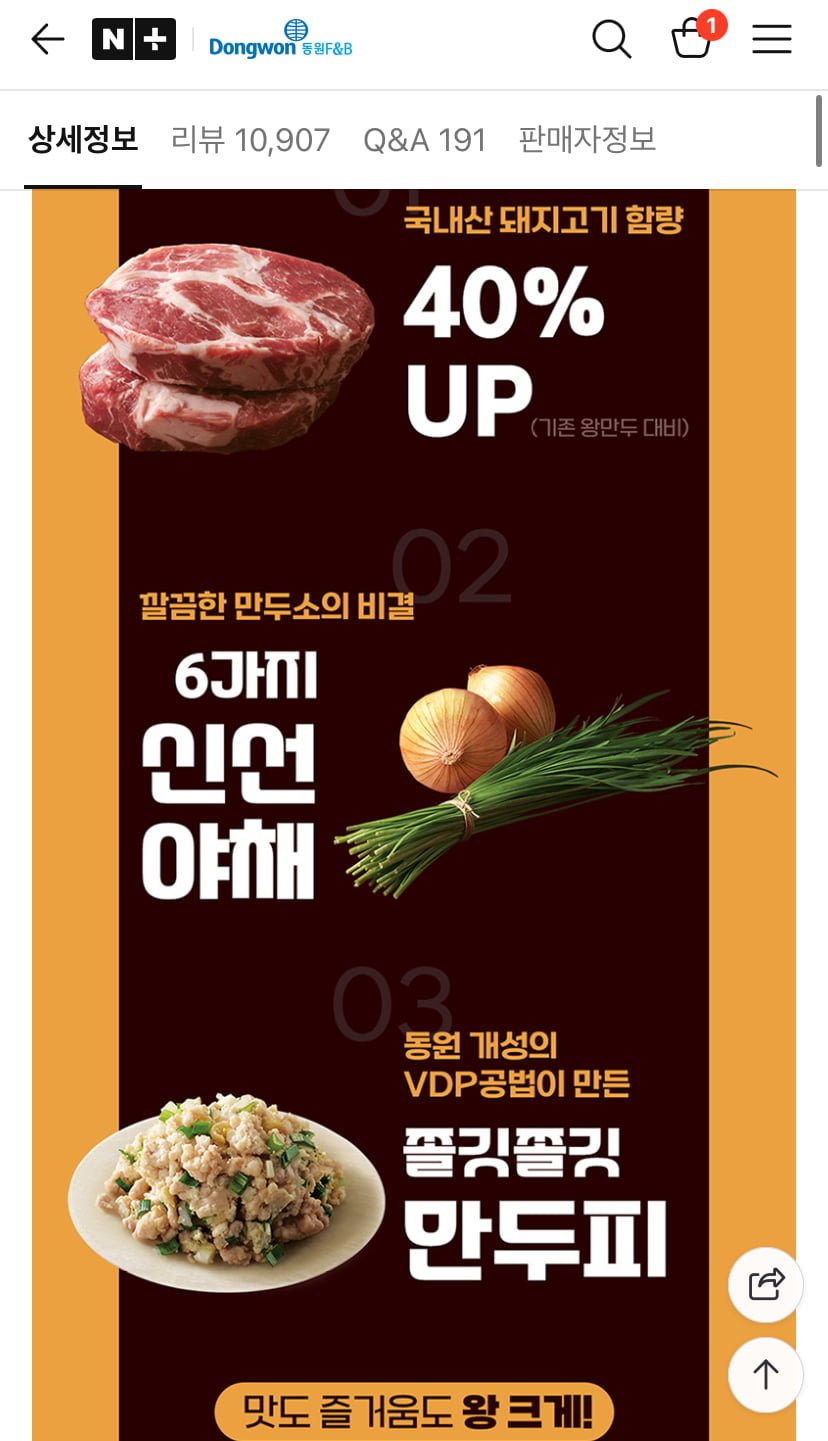Open the search magnifier

coord(611,40)
